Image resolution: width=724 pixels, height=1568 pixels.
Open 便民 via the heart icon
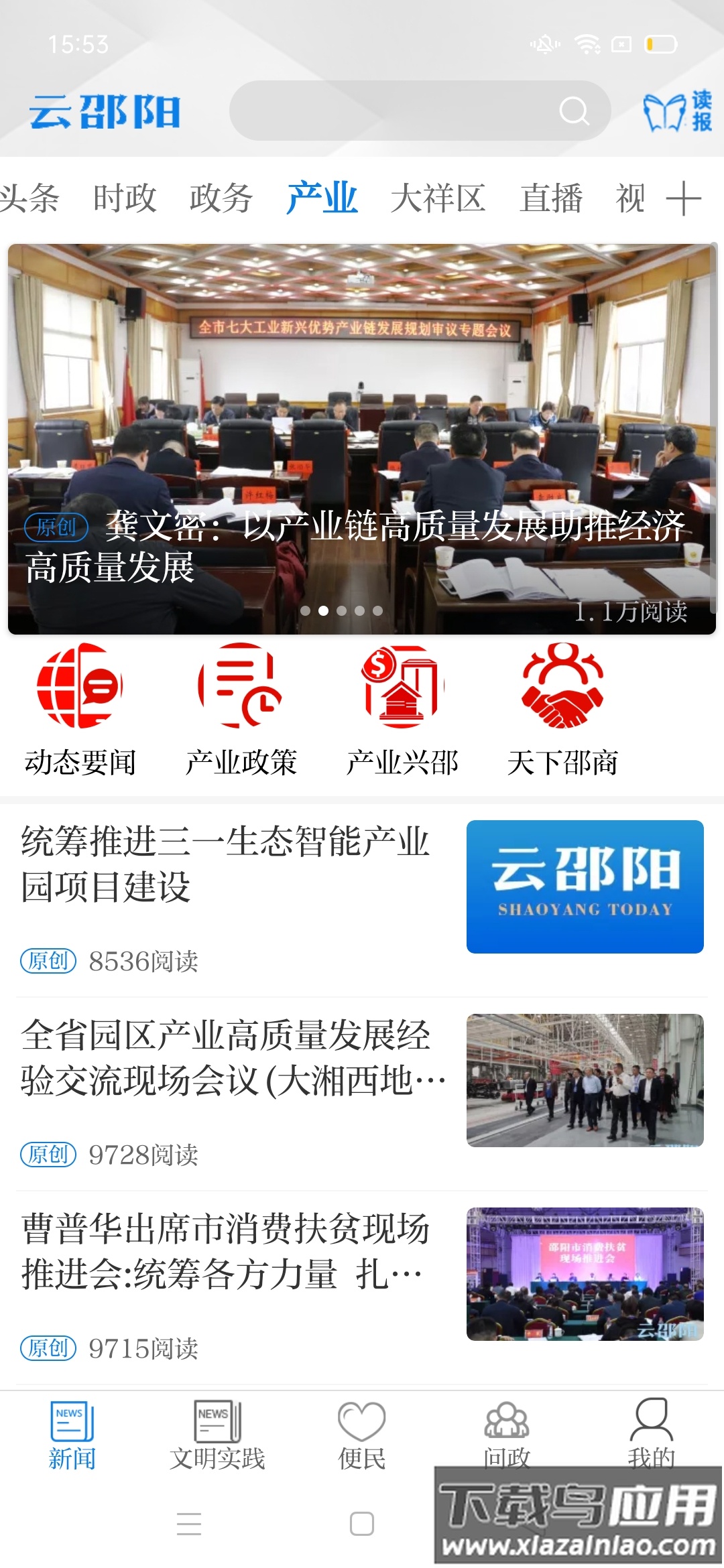pyautogui.click(x=362, y=1421)
